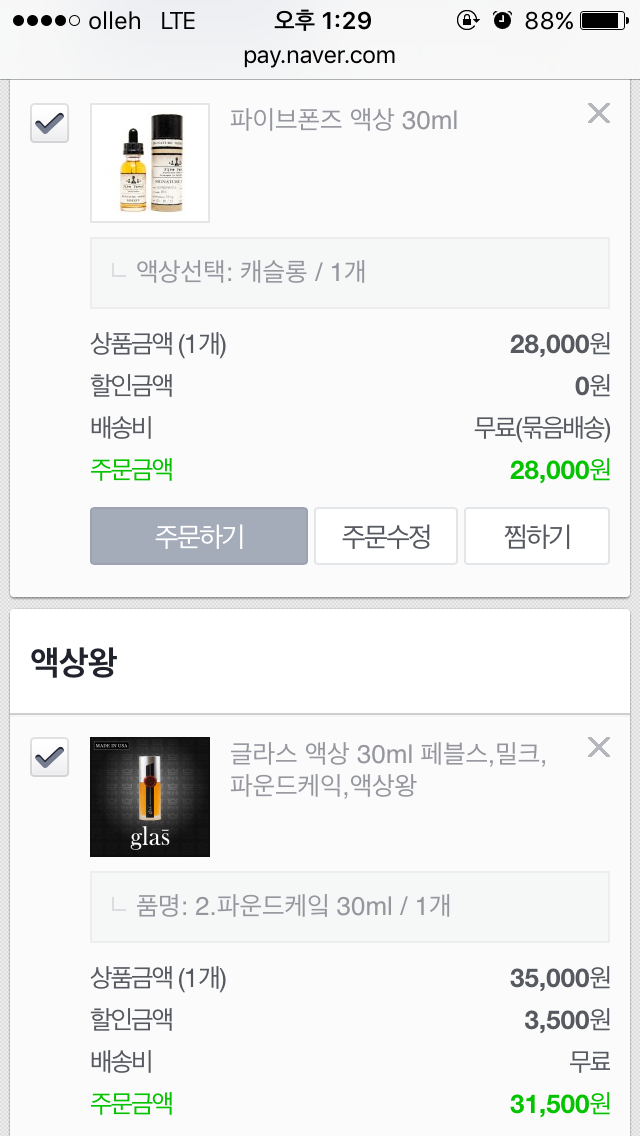Tap the pay.naver.com address bar

(x=320, y=56)
